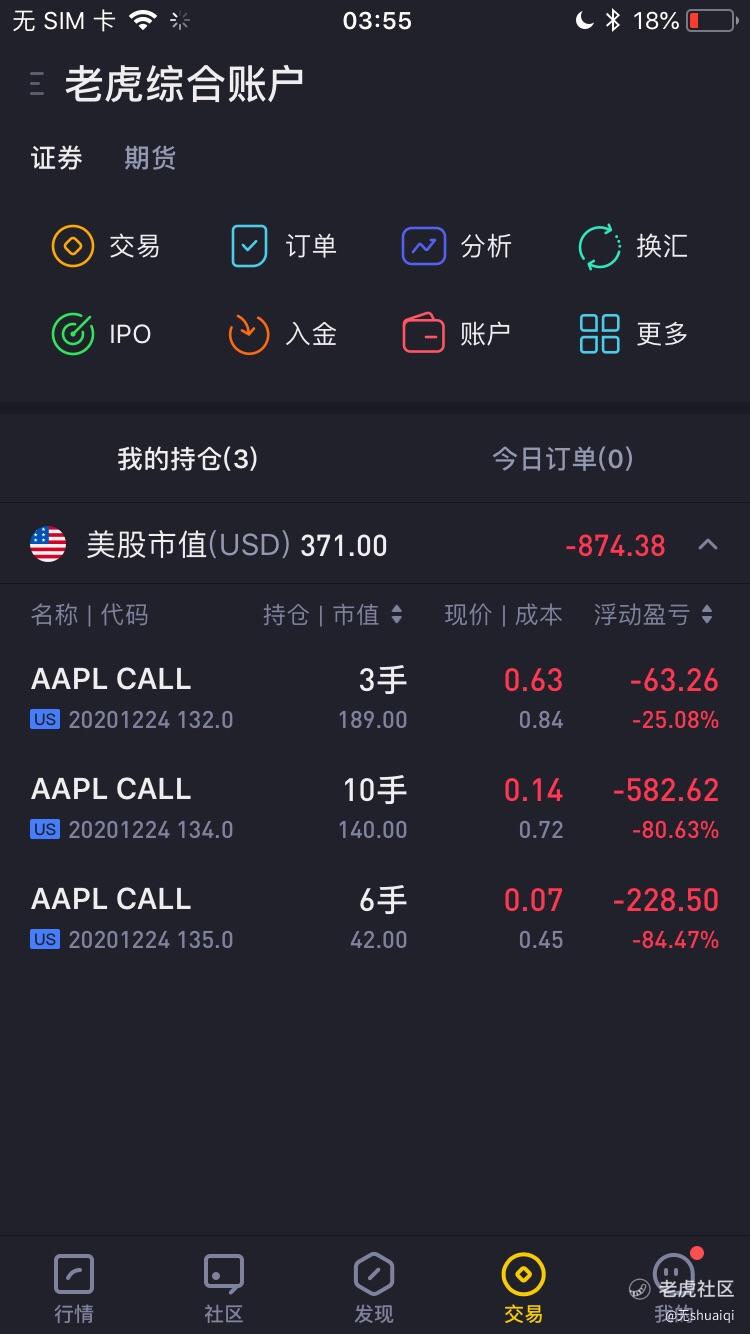Screen dimensions: 750x1334
Task: Open the AAPL CALL 134.0 position
Action: coord(375,808)
